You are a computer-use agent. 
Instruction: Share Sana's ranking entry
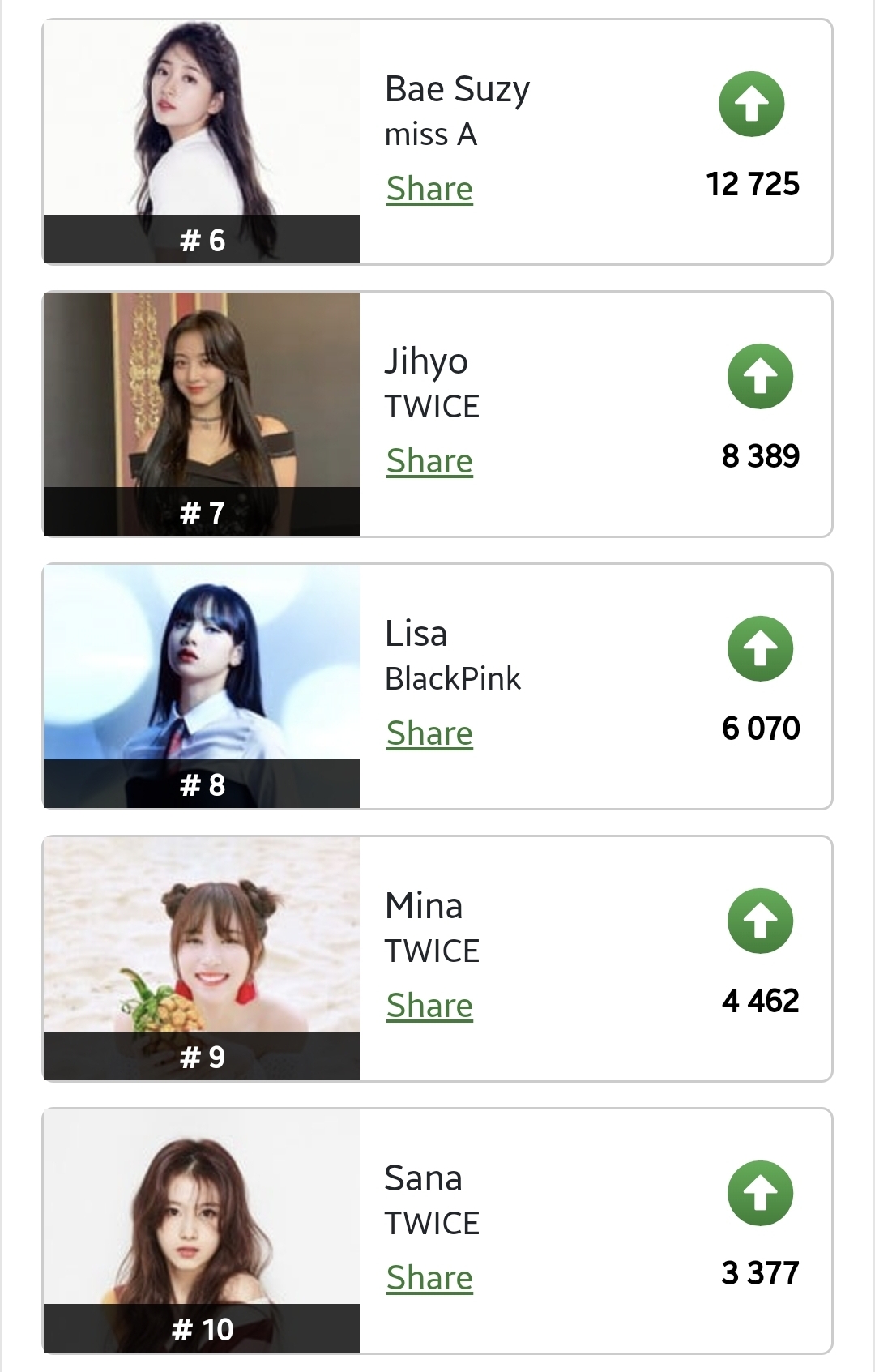coord(429,1278)
